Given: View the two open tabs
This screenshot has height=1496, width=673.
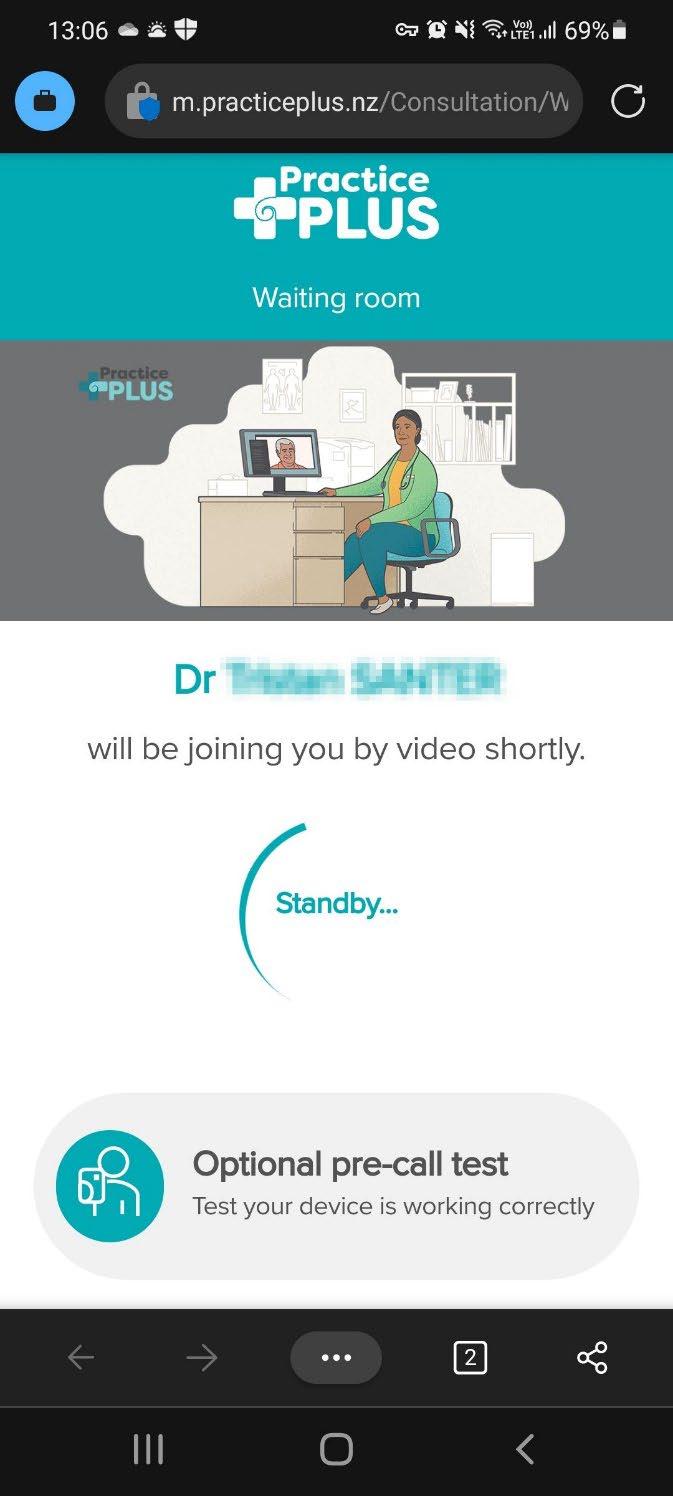Looking at the screenshot, I should (x=470, y=1357).
